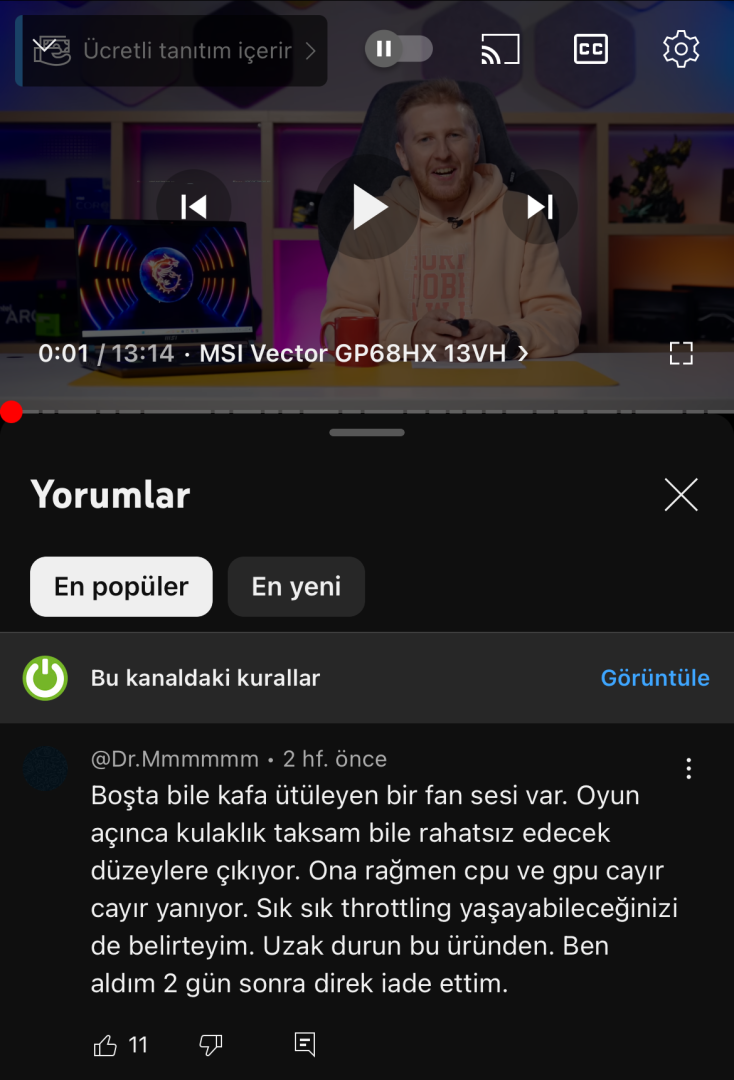Open @Dr.Mmmmmm's profile avatar
This screenshot has height=1080, width=734.
click(x=45, y=769)
